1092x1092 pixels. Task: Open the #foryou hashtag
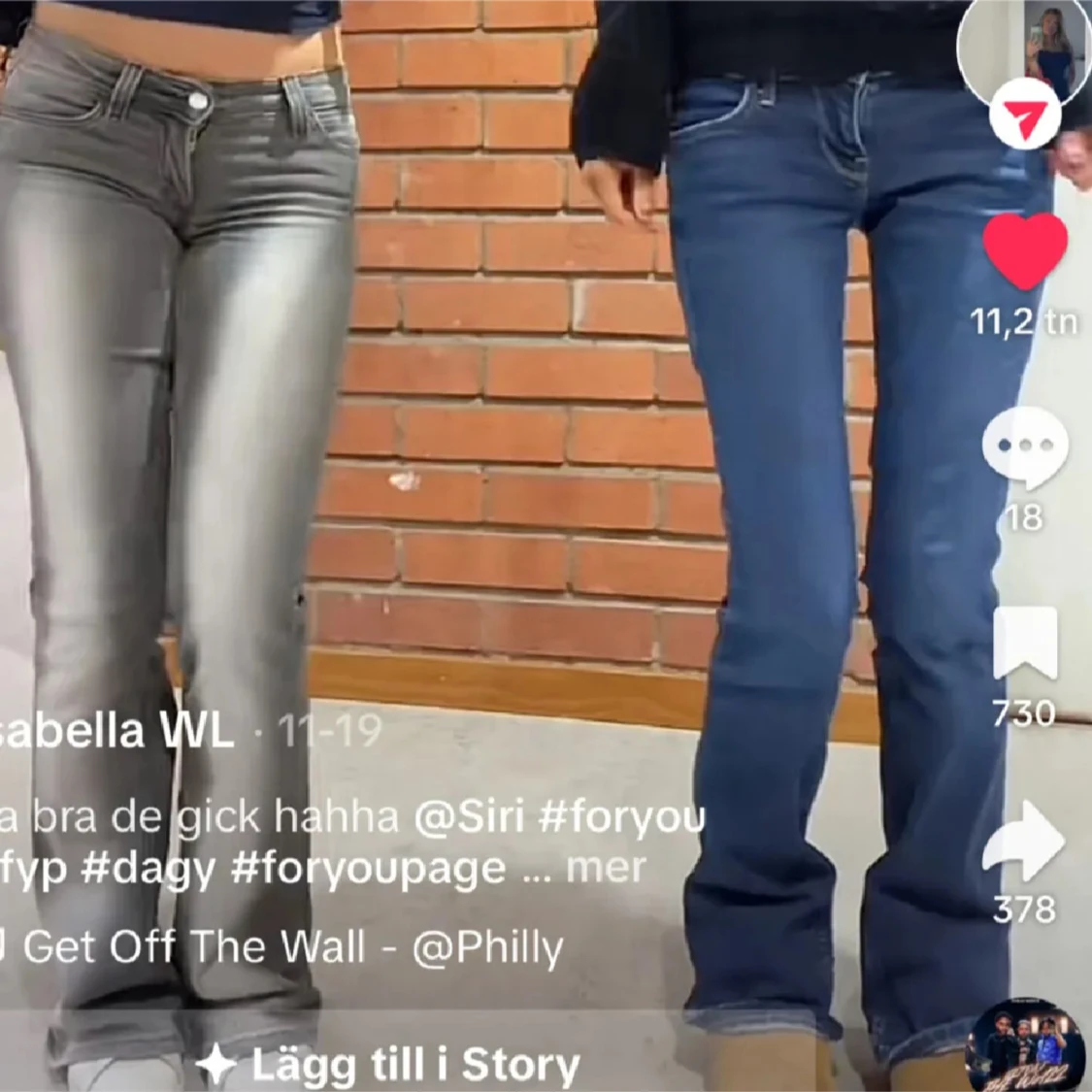pos(621,817)
